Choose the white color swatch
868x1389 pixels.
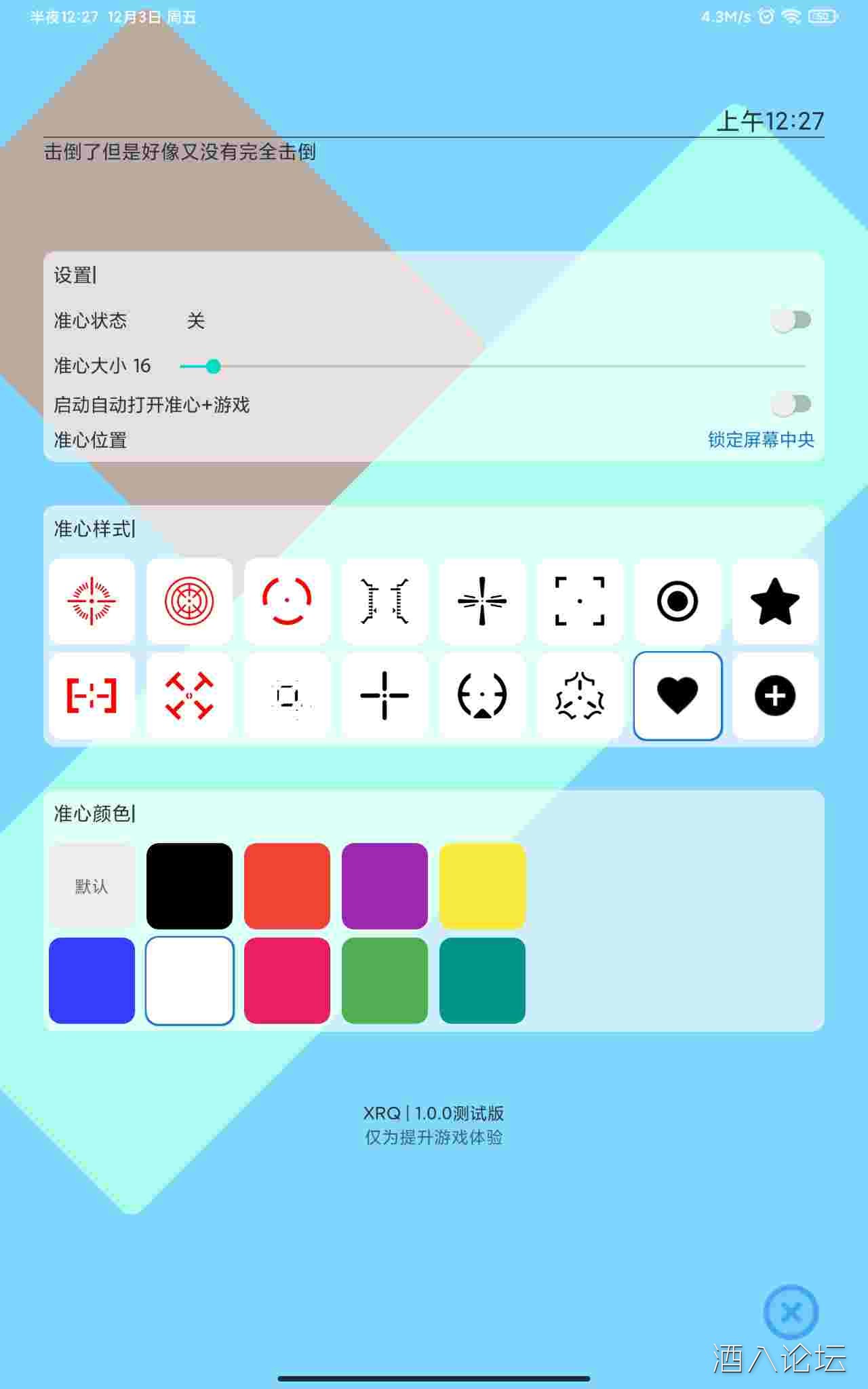(189, 981)
